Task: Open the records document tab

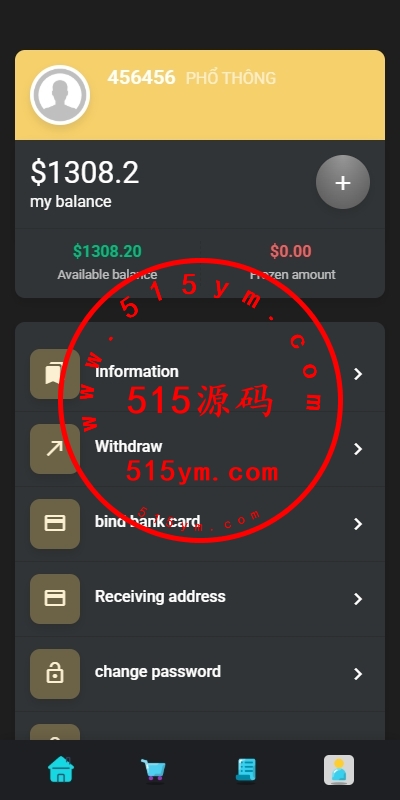Action: tap(246, 769)
